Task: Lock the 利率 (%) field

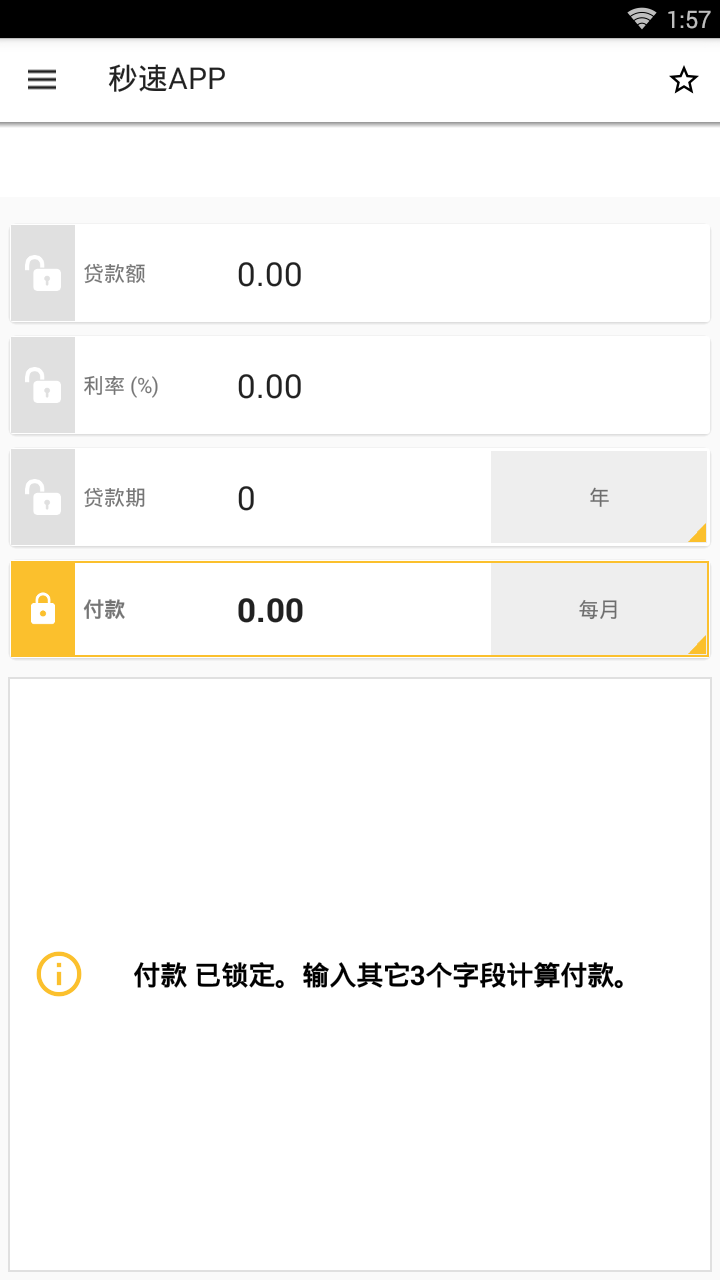Action: (43, 385)
